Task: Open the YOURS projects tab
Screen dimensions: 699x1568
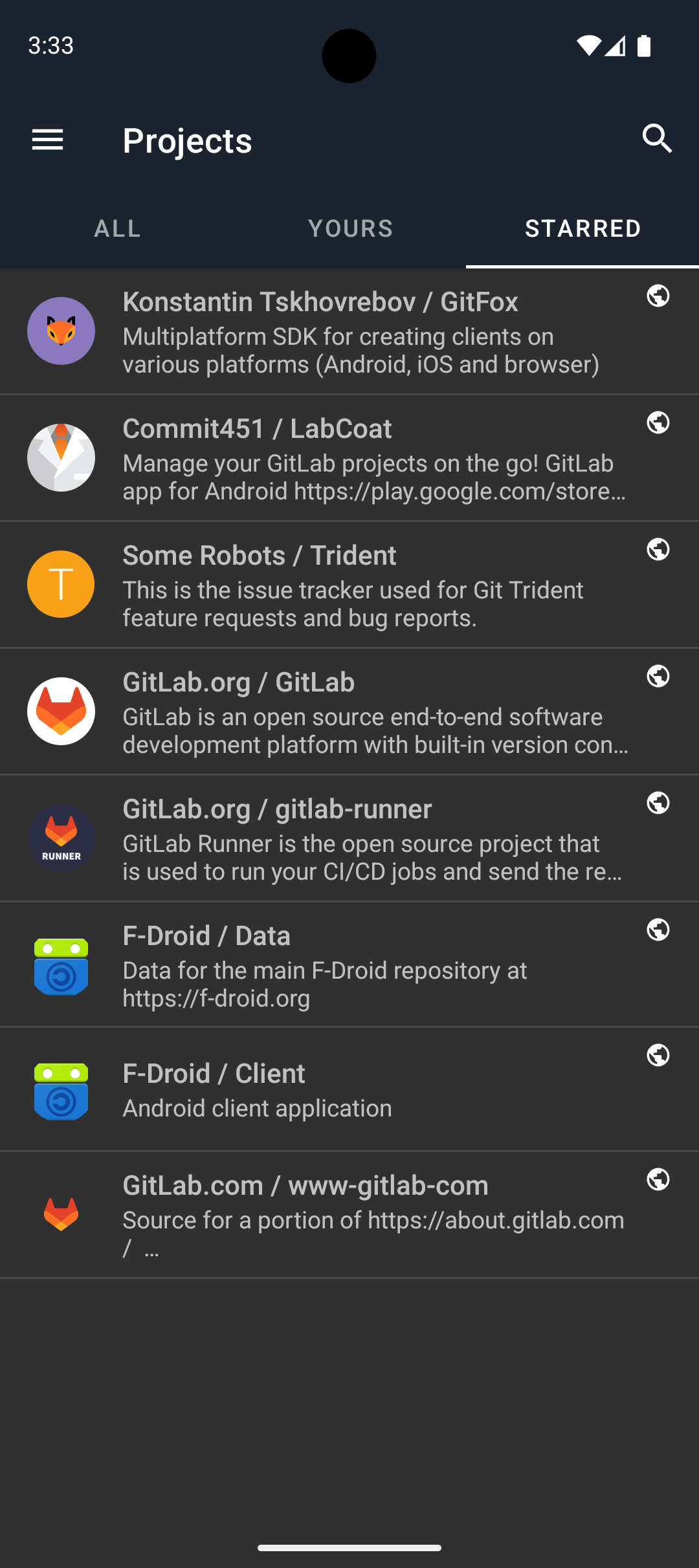Action: point(349,228)
